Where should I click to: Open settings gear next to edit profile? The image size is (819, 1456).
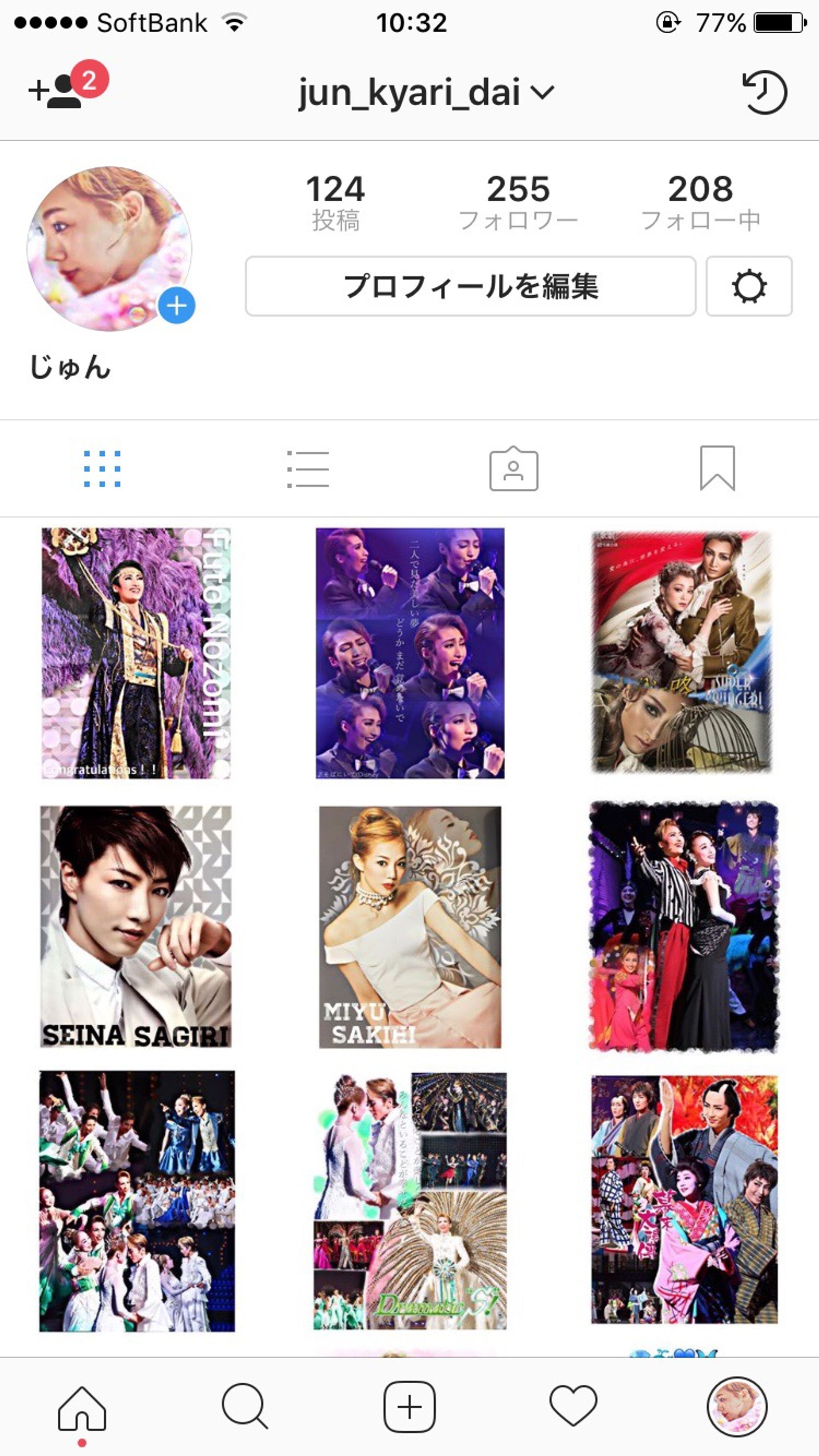point(749,286)
